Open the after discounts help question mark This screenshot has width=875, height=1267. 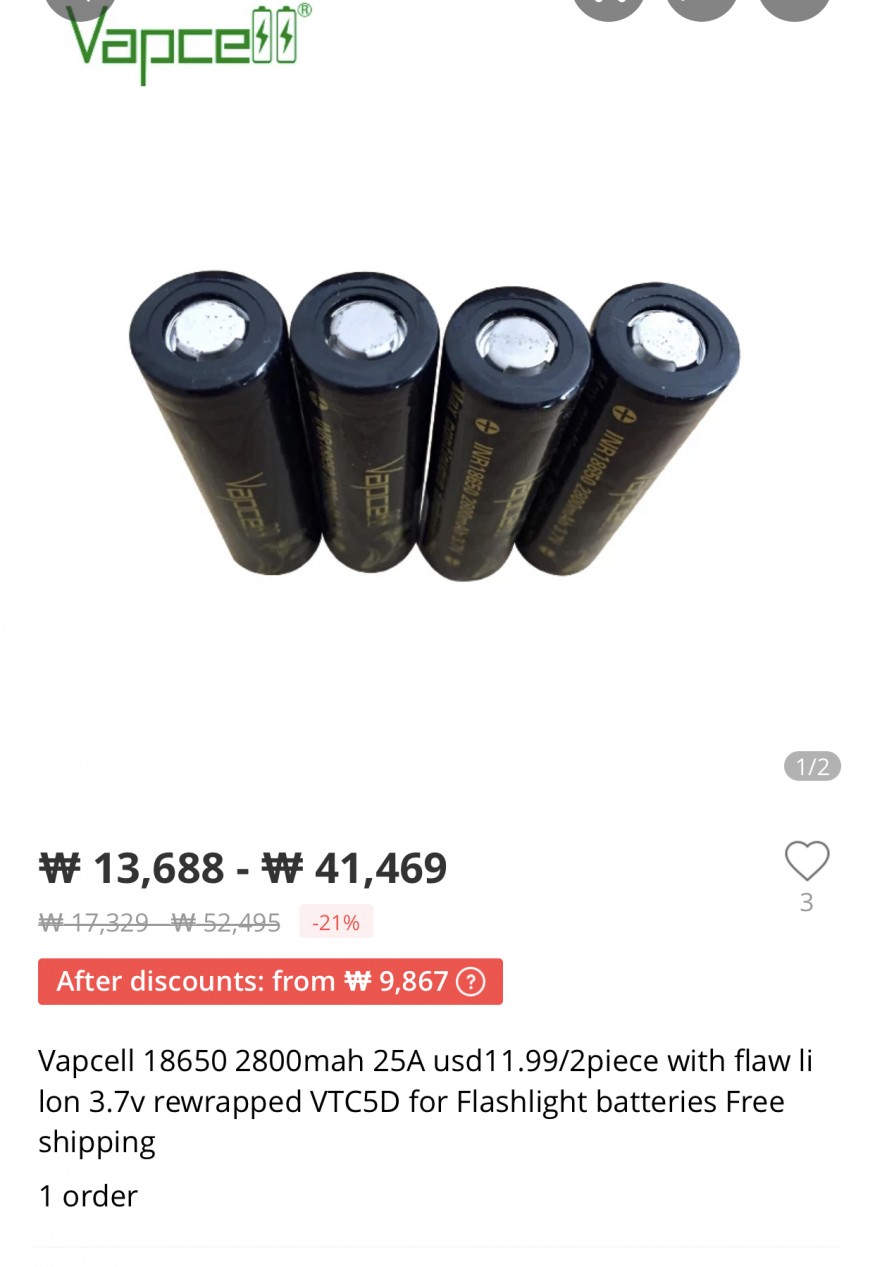click(470, 982)
